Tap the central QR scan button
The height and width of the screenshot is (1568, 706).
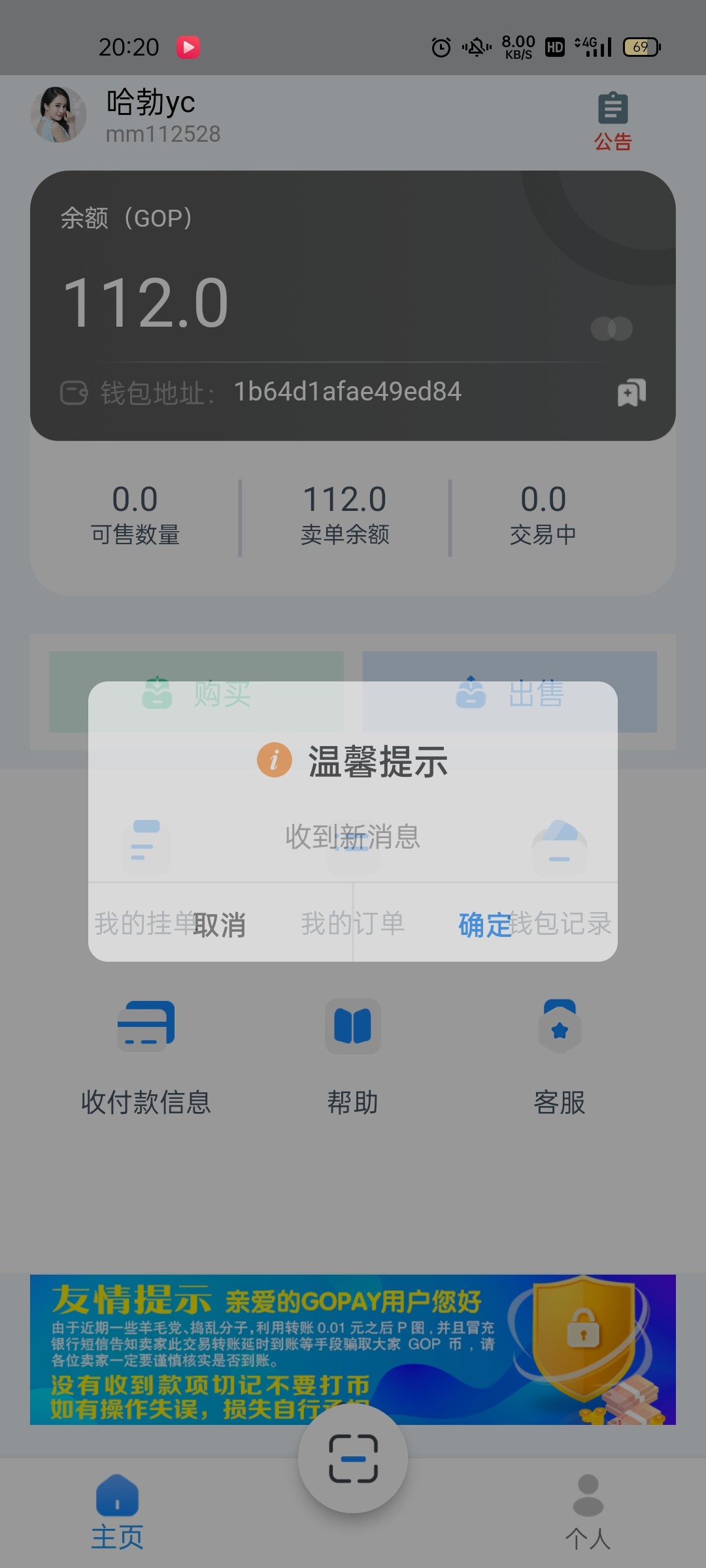coord(353,1458)
